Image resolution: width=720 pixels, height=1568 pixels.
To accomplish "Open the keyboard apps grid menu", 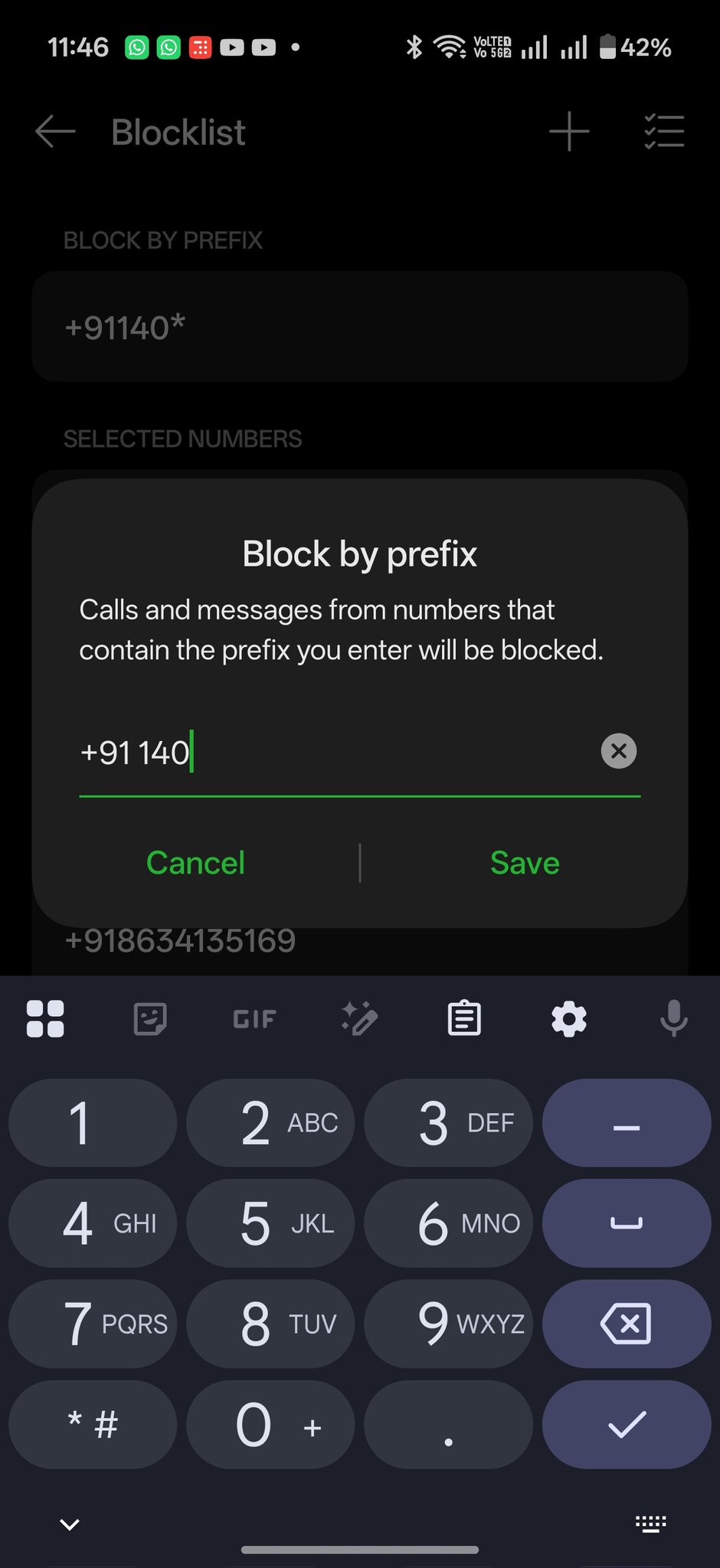I will [45, 1019].
